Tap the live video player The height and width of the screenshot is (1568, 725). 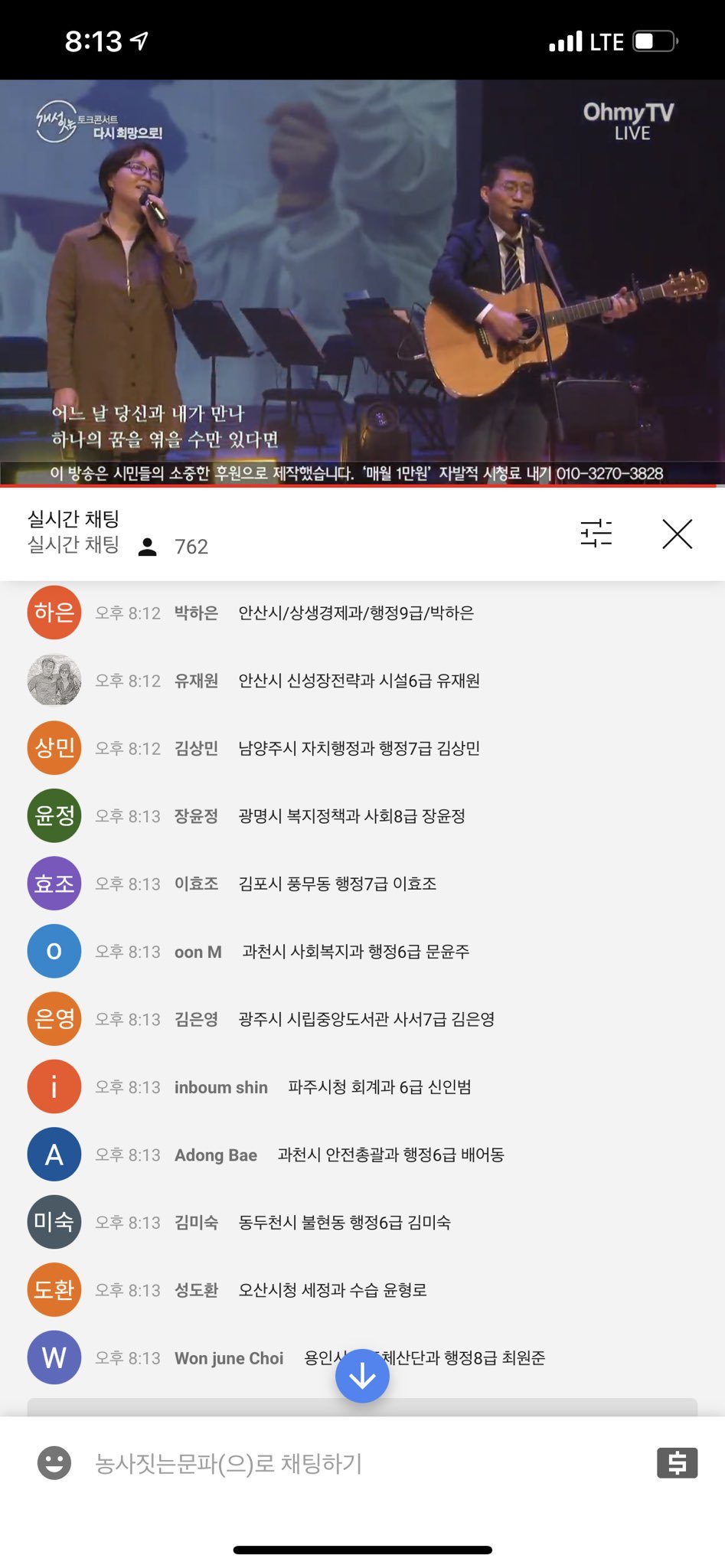click(362, 283)
